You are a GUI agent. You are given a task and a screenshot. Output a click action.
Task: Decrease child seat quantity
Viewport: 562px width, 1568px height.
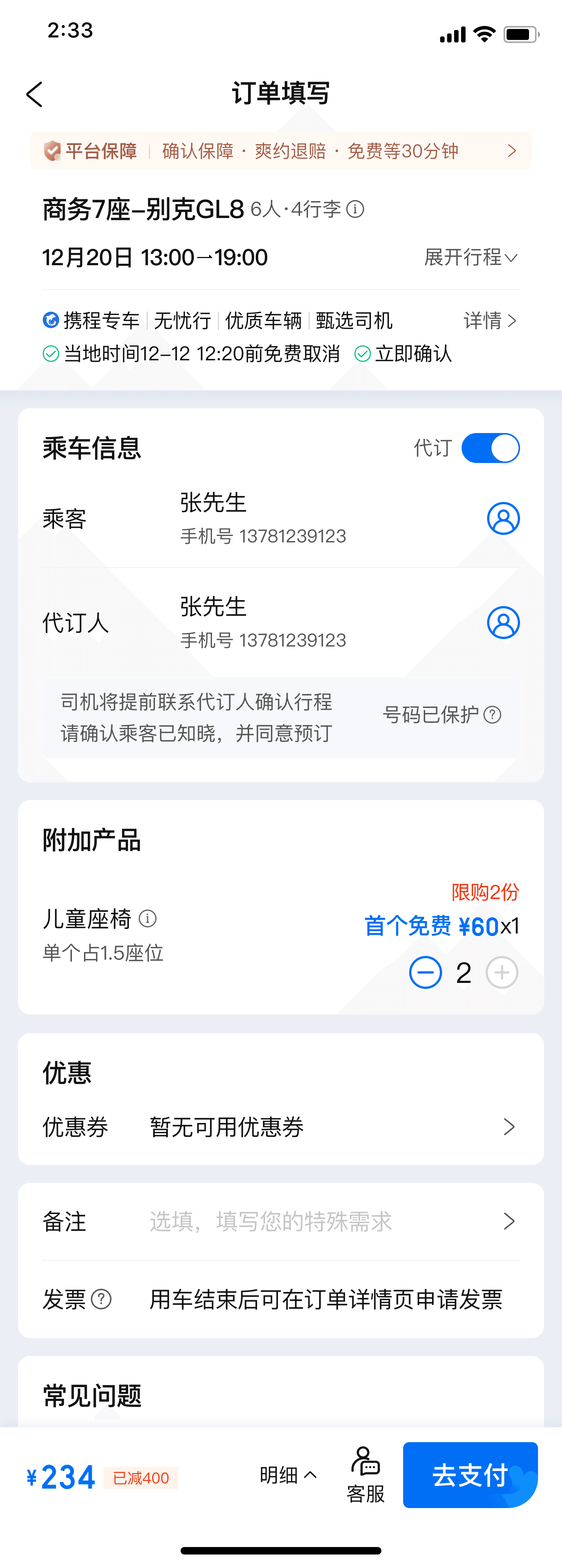click(x=426, y=973)
